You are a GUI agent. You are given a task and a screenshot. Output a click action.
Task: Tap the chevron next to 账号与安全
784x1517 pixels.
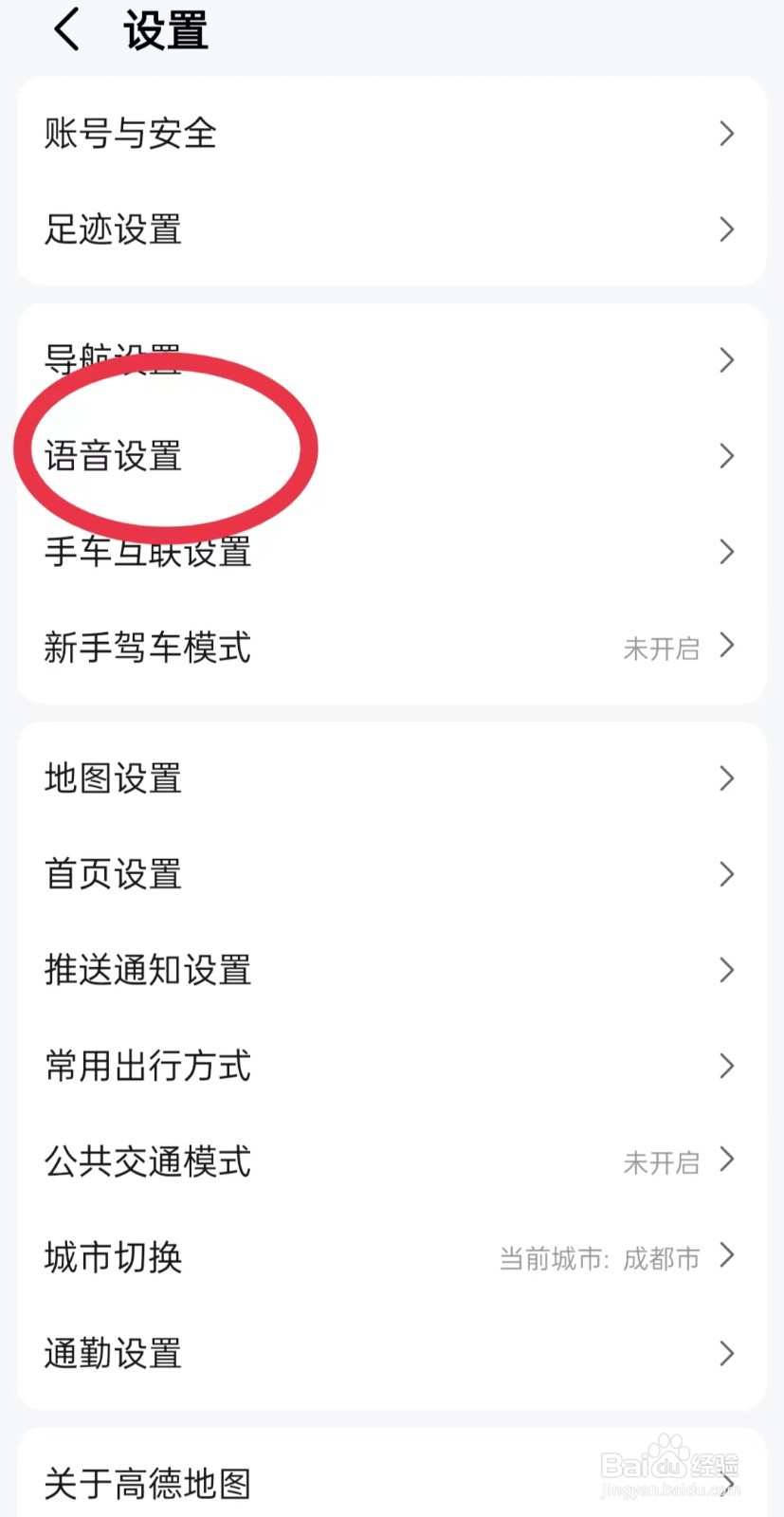(725, 135)
